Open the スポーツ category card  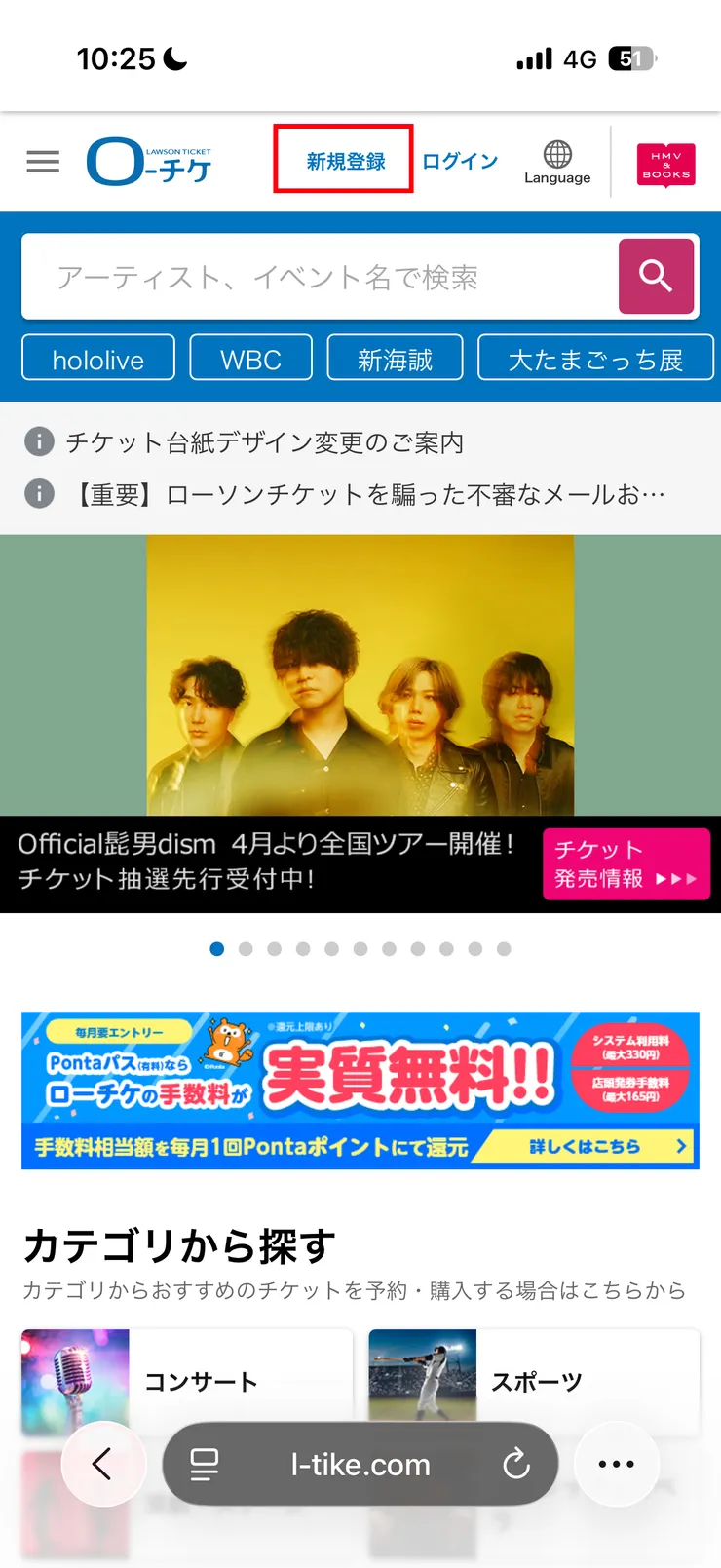coord(534,1381)
